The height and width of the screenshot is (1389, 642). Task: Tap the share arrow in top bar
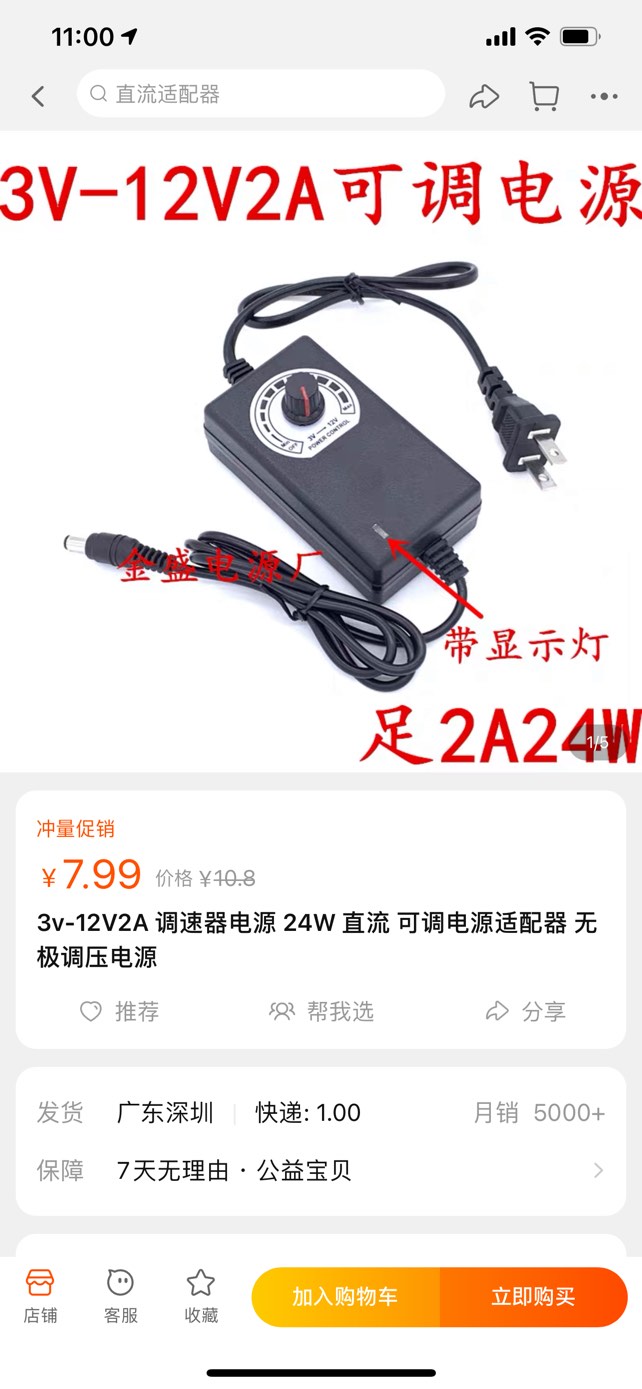(484, 96)
